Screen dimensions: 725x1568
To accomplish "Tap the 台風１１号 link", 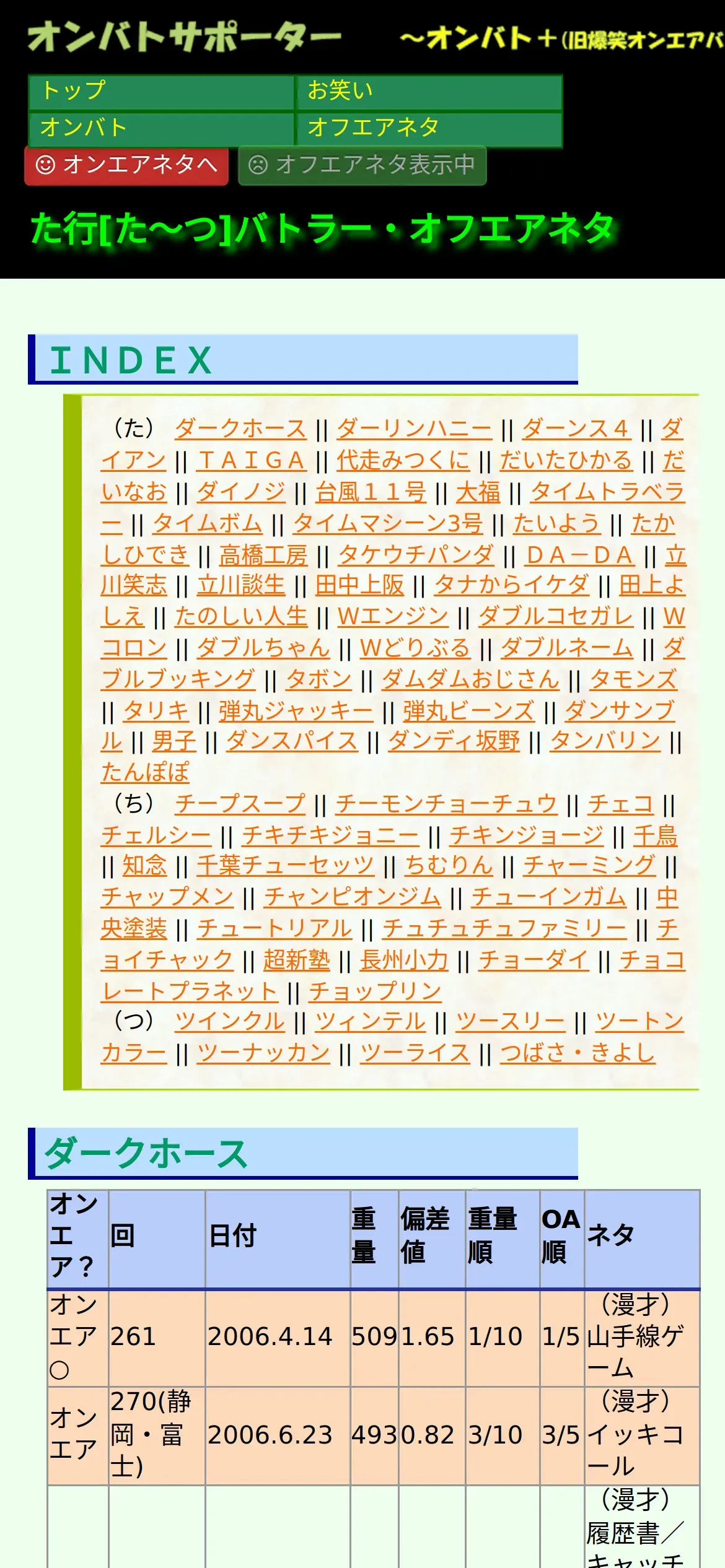I will coord(371,492).
